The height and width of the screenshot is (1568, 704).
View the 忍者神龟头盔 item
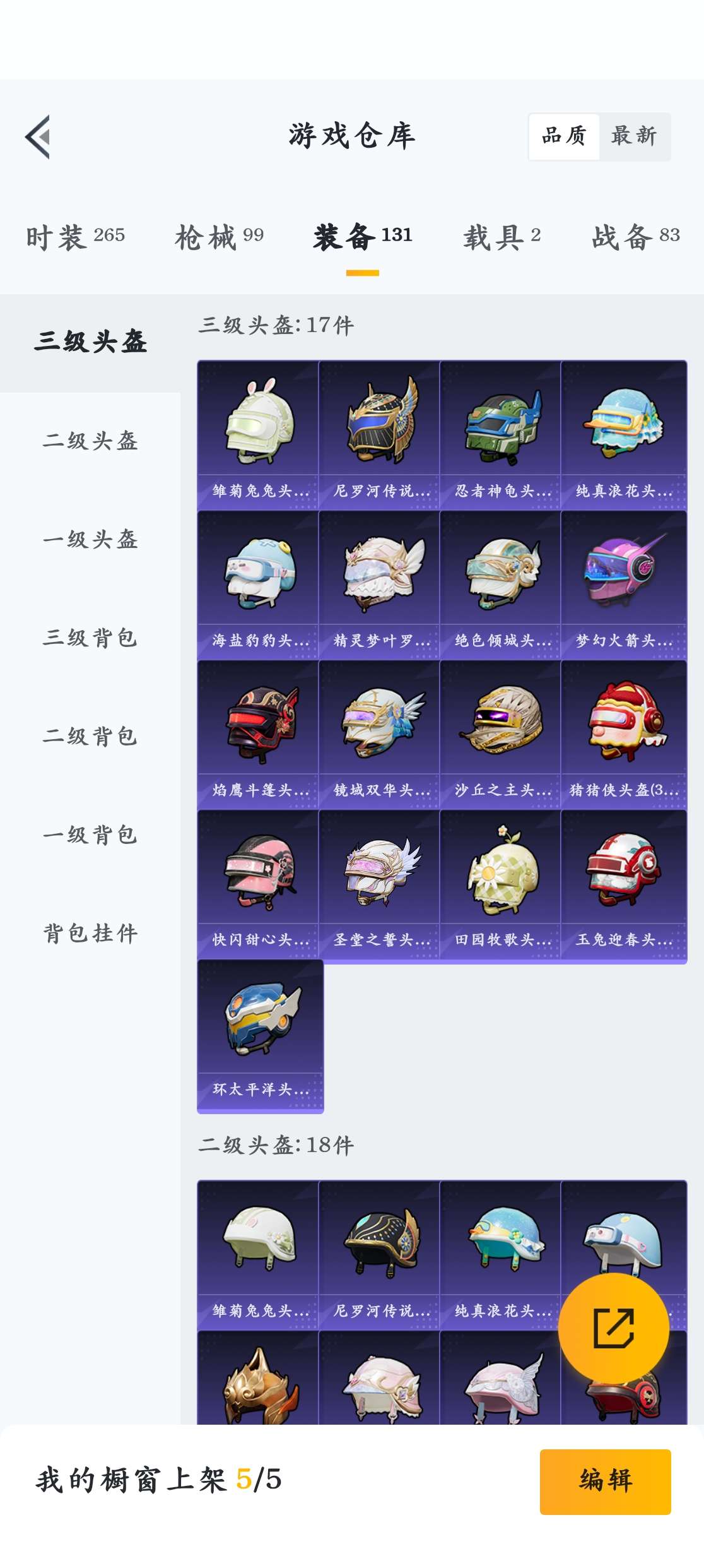click(x=502, y=435)
